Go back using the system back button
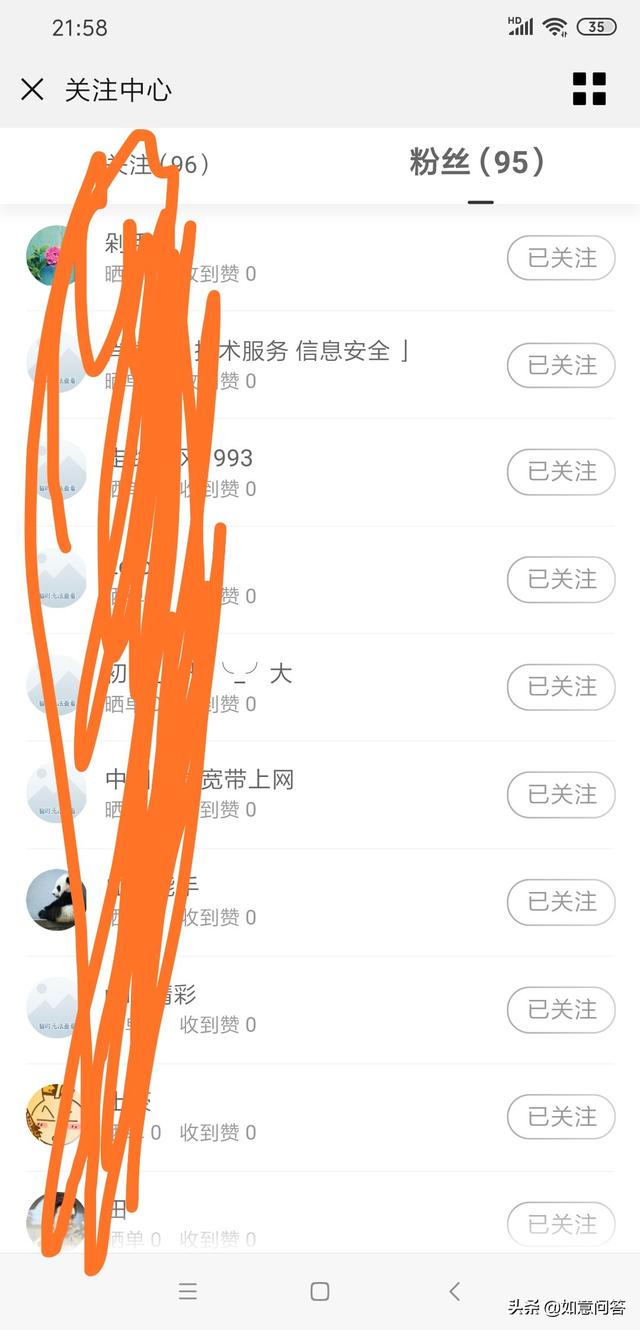Viewport: 640px width, 1330px height. (455, 1291)
